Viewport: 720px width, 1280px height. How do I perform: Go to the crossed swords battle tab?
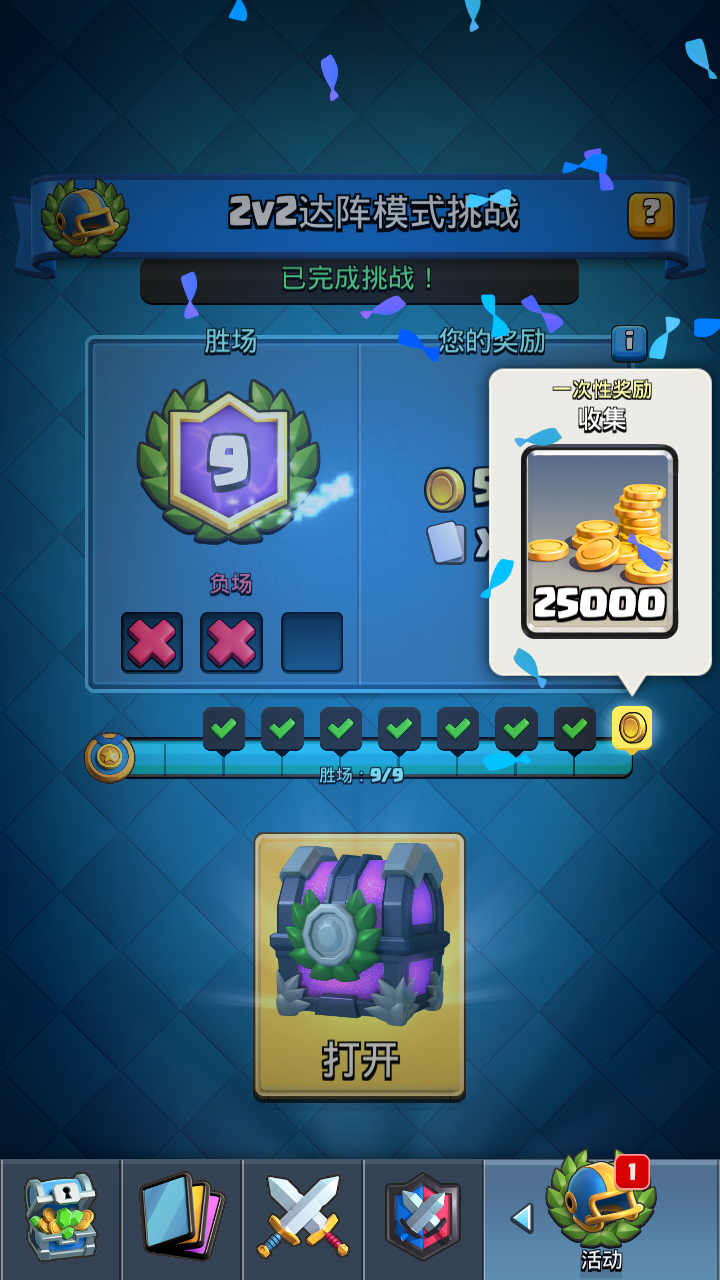303,1219
